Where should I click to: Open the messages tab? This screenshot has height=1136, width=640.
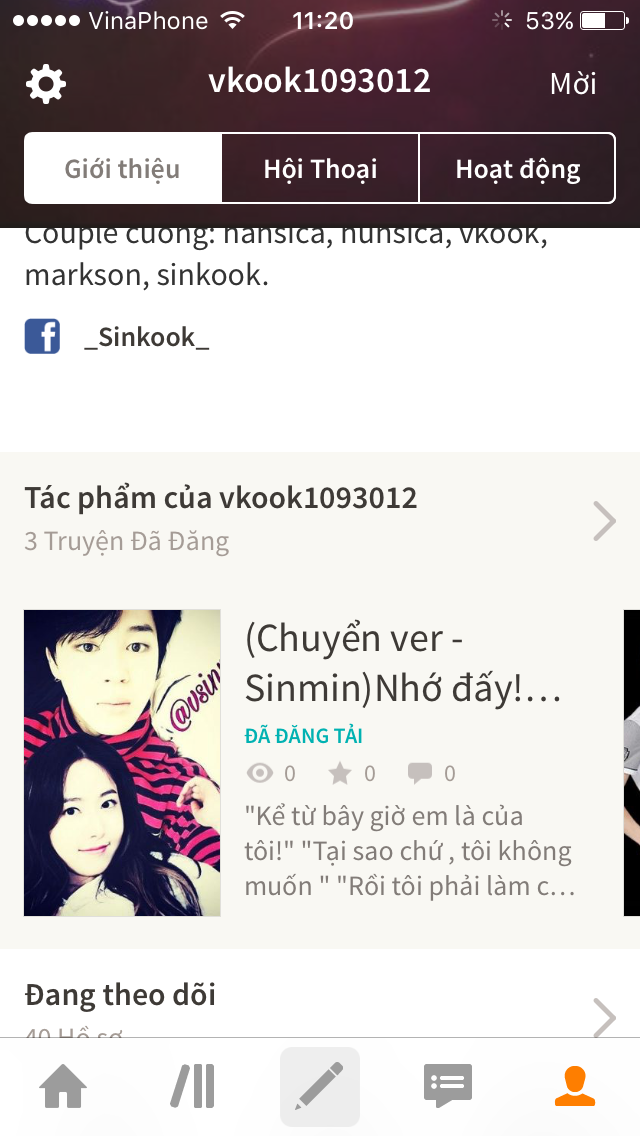(447, 1087)
